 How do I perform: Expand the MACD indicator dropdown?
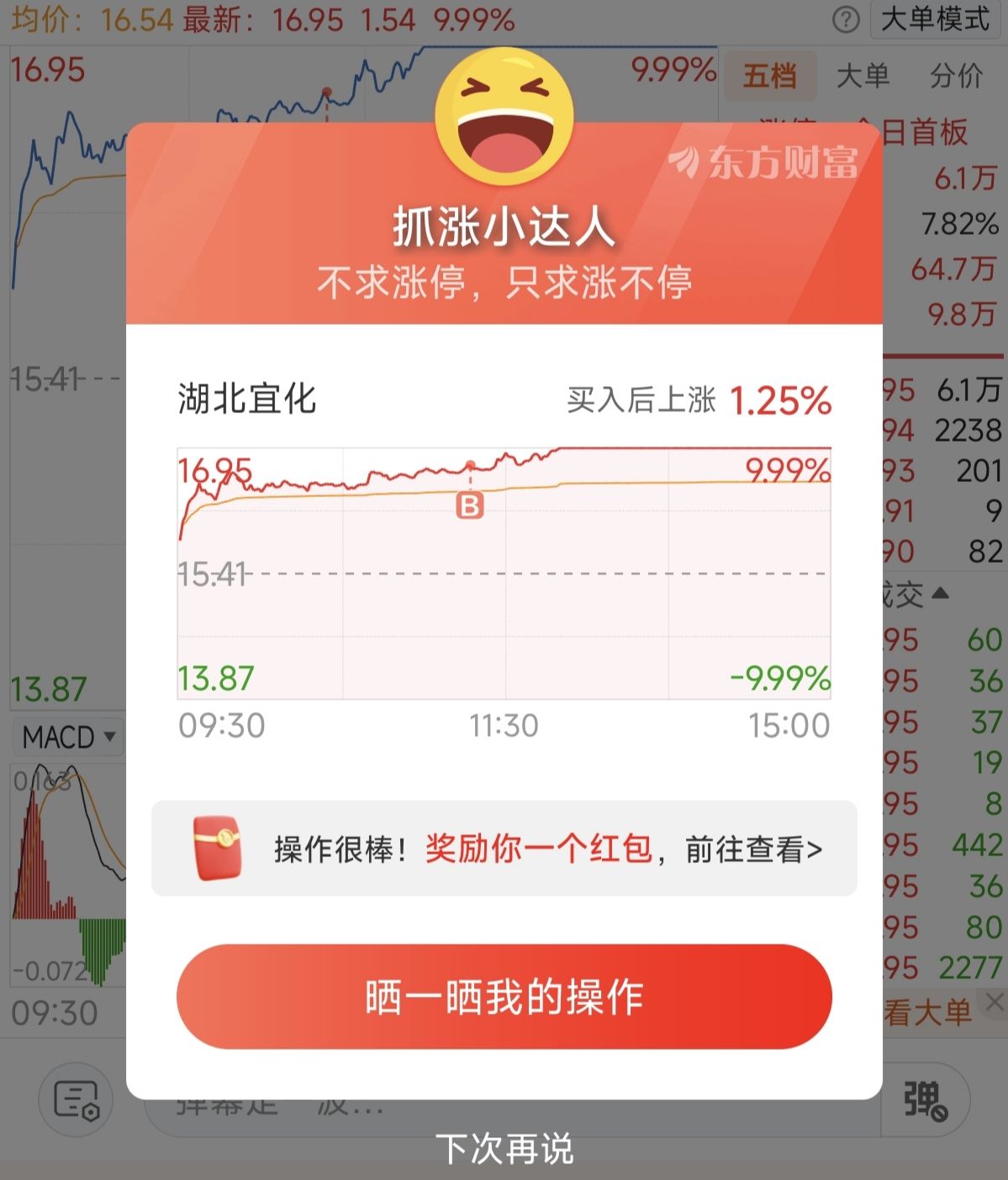pyautogui.click(x=68, y=738)
